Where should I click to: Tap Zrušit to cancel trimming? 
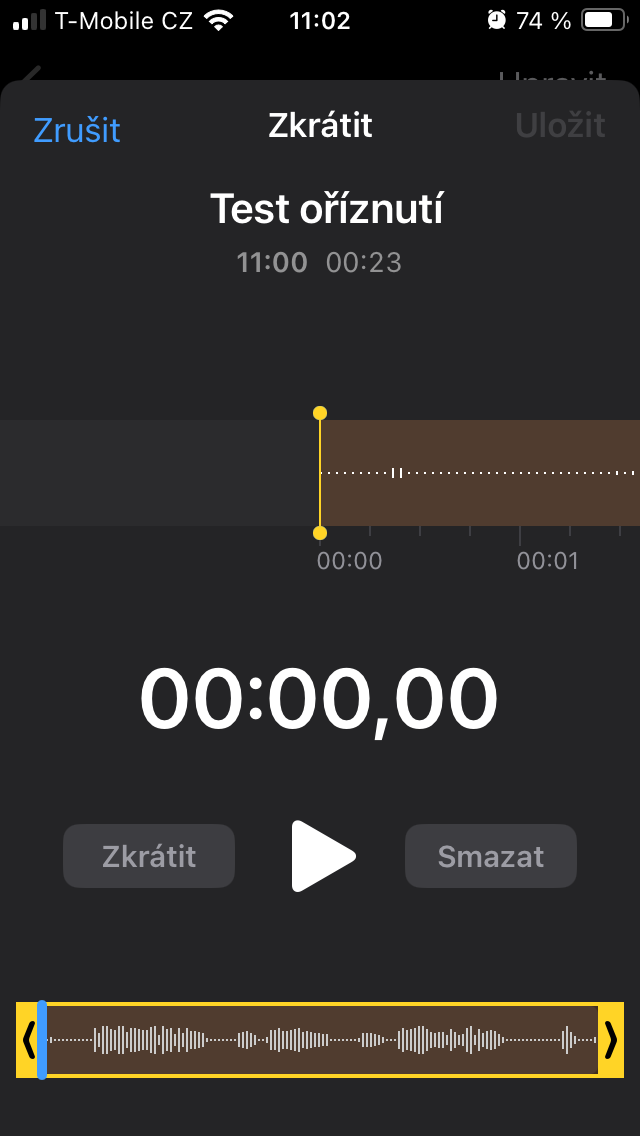tap(77, 130)
